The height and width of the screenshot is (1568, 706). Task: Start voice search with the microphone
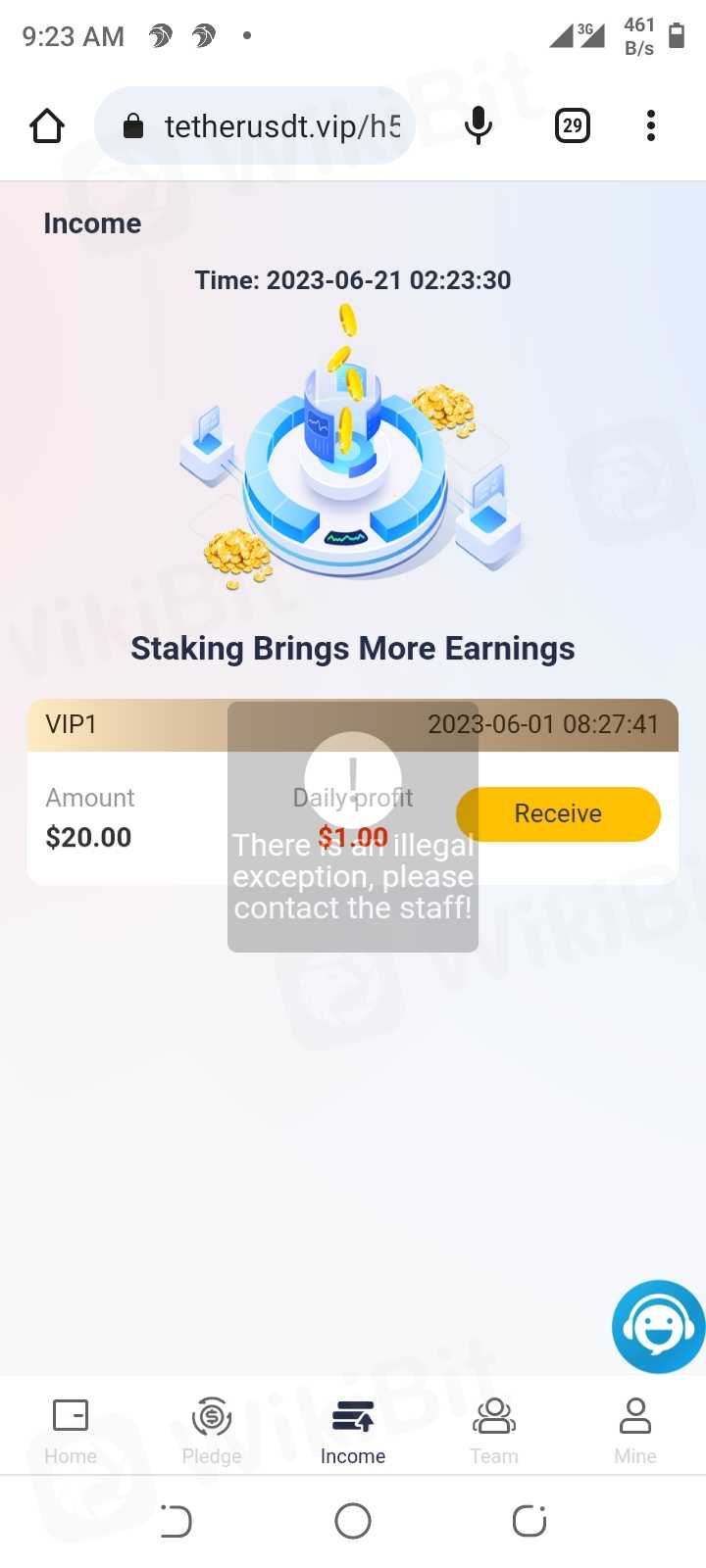point(479,125)
